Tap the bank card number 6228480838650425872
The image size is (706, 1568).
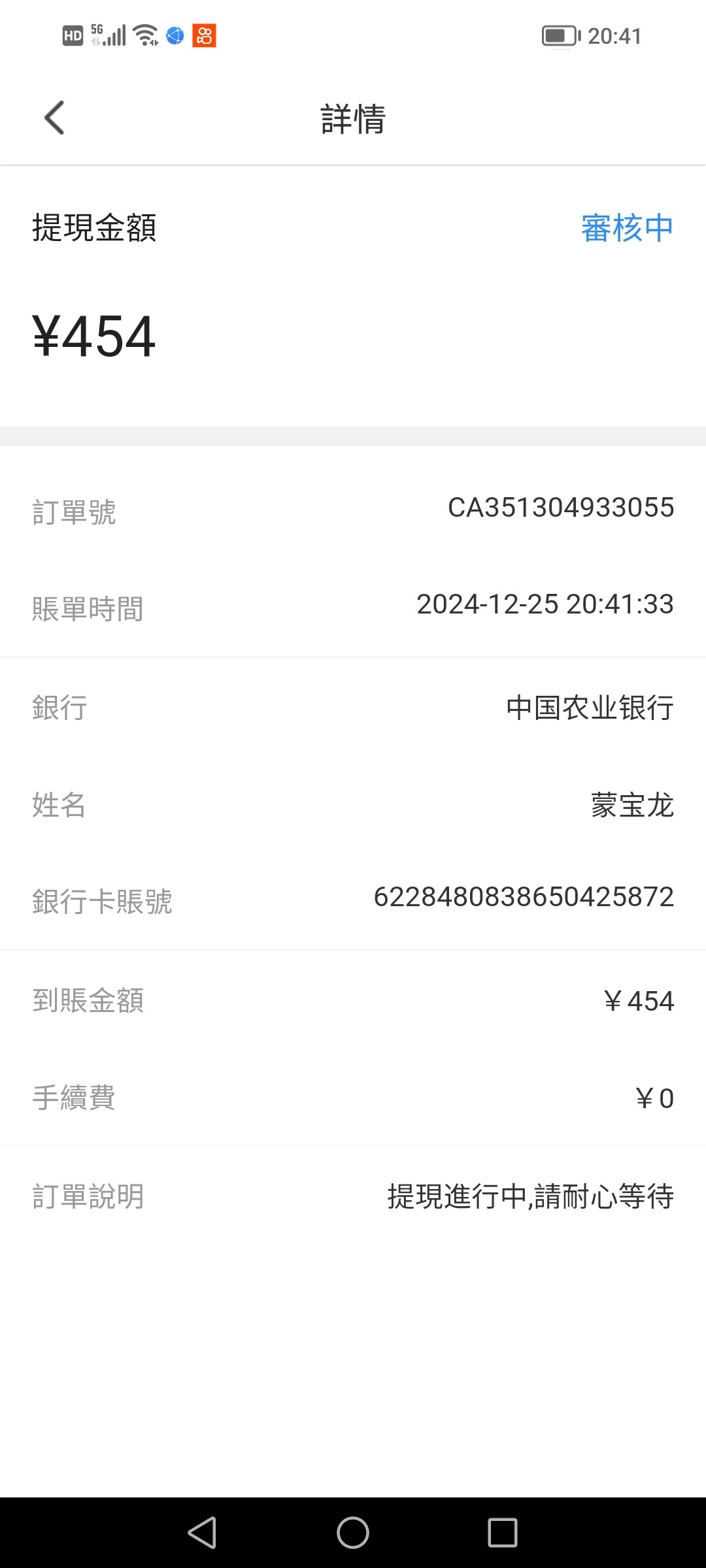click(x=523, y=900)
